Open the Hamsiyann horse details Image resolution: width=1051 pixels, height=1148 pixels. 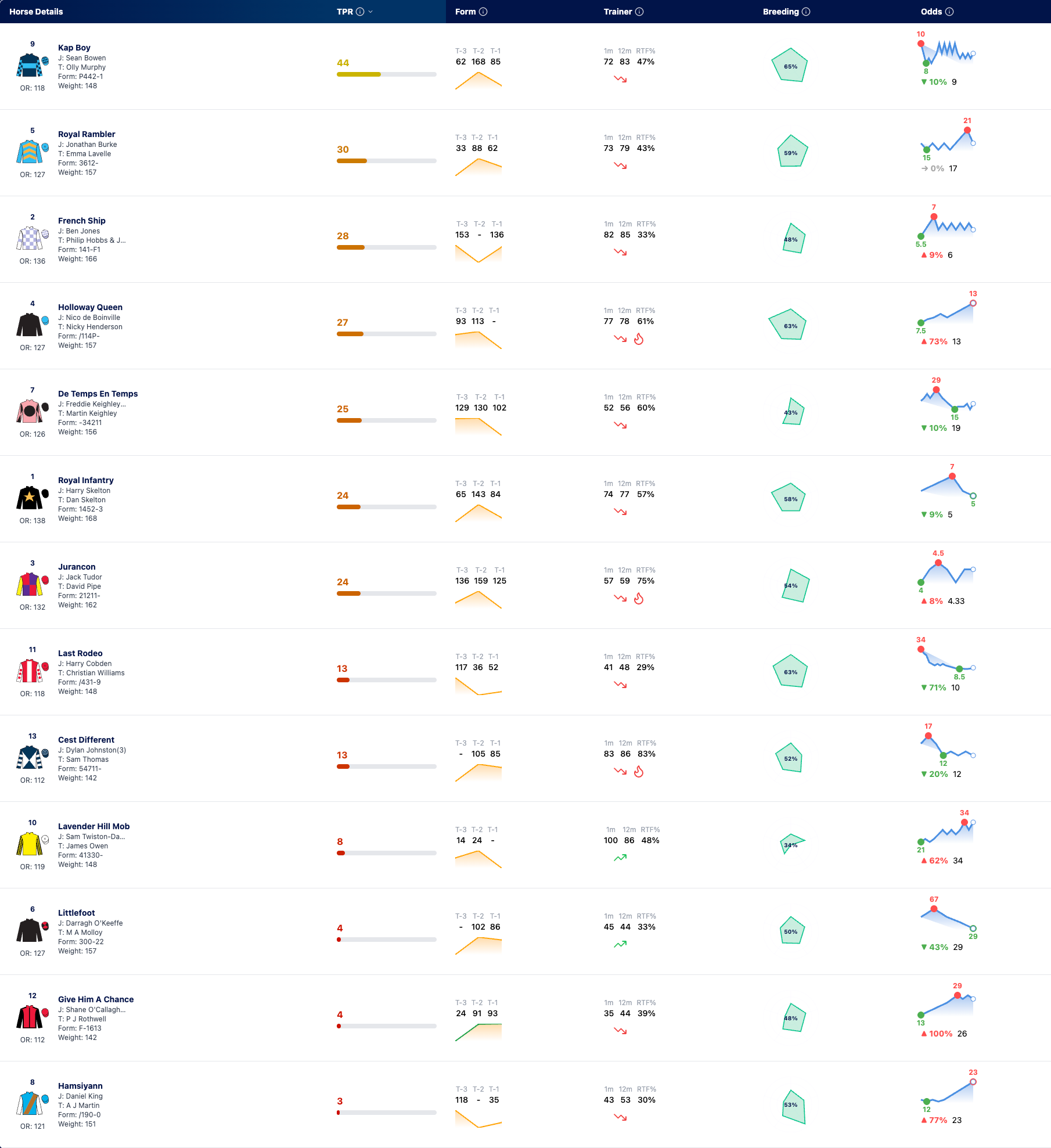[x=525, y=1104]
